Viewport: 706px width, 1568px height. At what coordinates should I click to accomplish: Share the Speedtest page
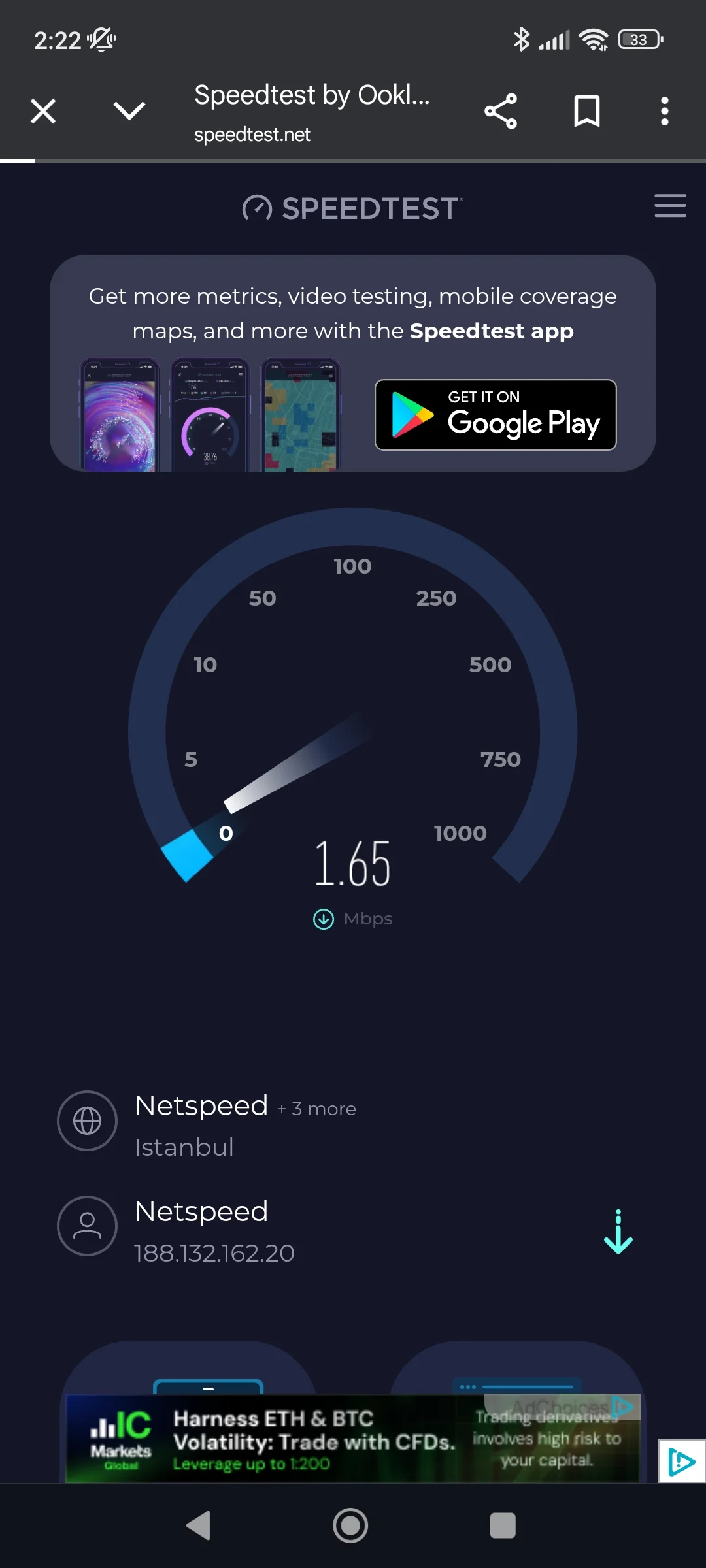tap(501, 111)
